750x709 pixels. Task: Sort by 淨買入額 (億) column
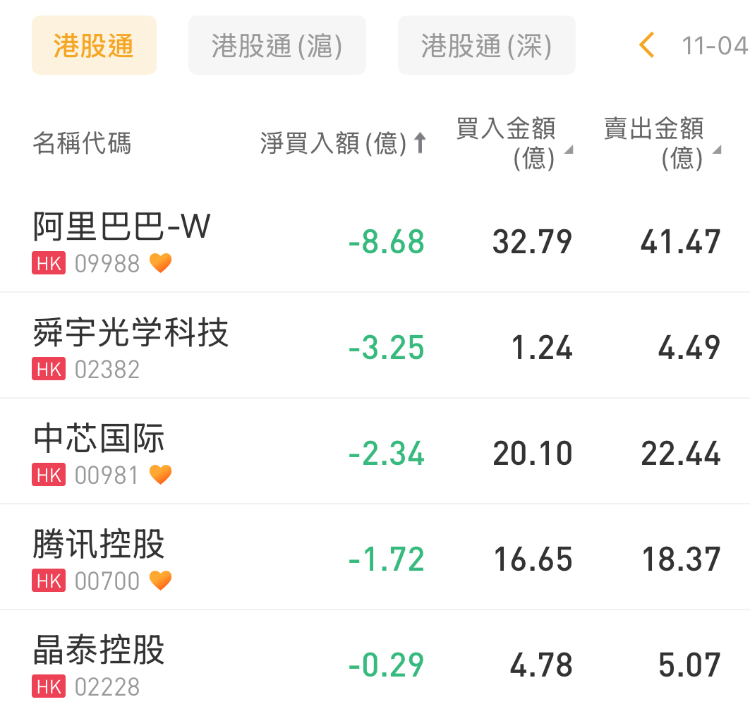click(343, 144)
